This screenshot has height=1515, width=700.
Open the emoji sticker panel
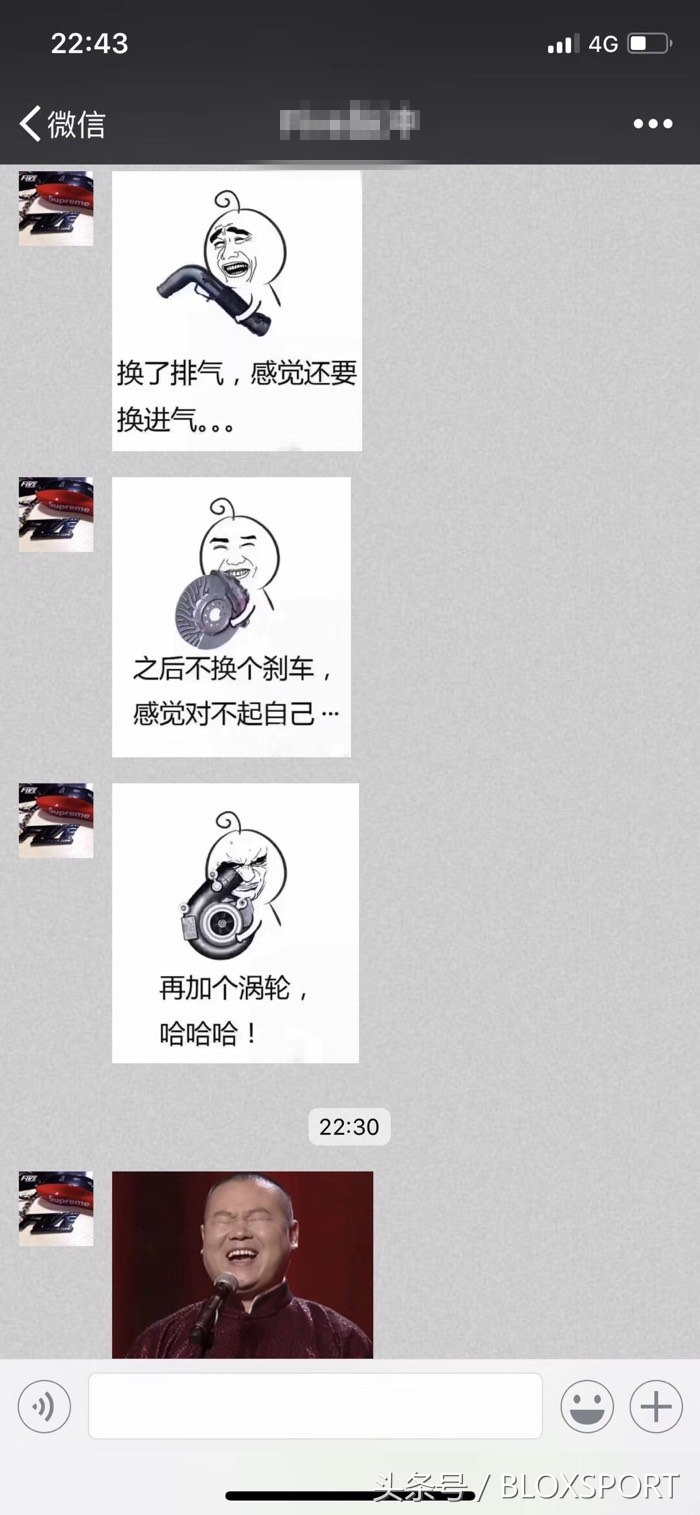tap(587, 1407)
